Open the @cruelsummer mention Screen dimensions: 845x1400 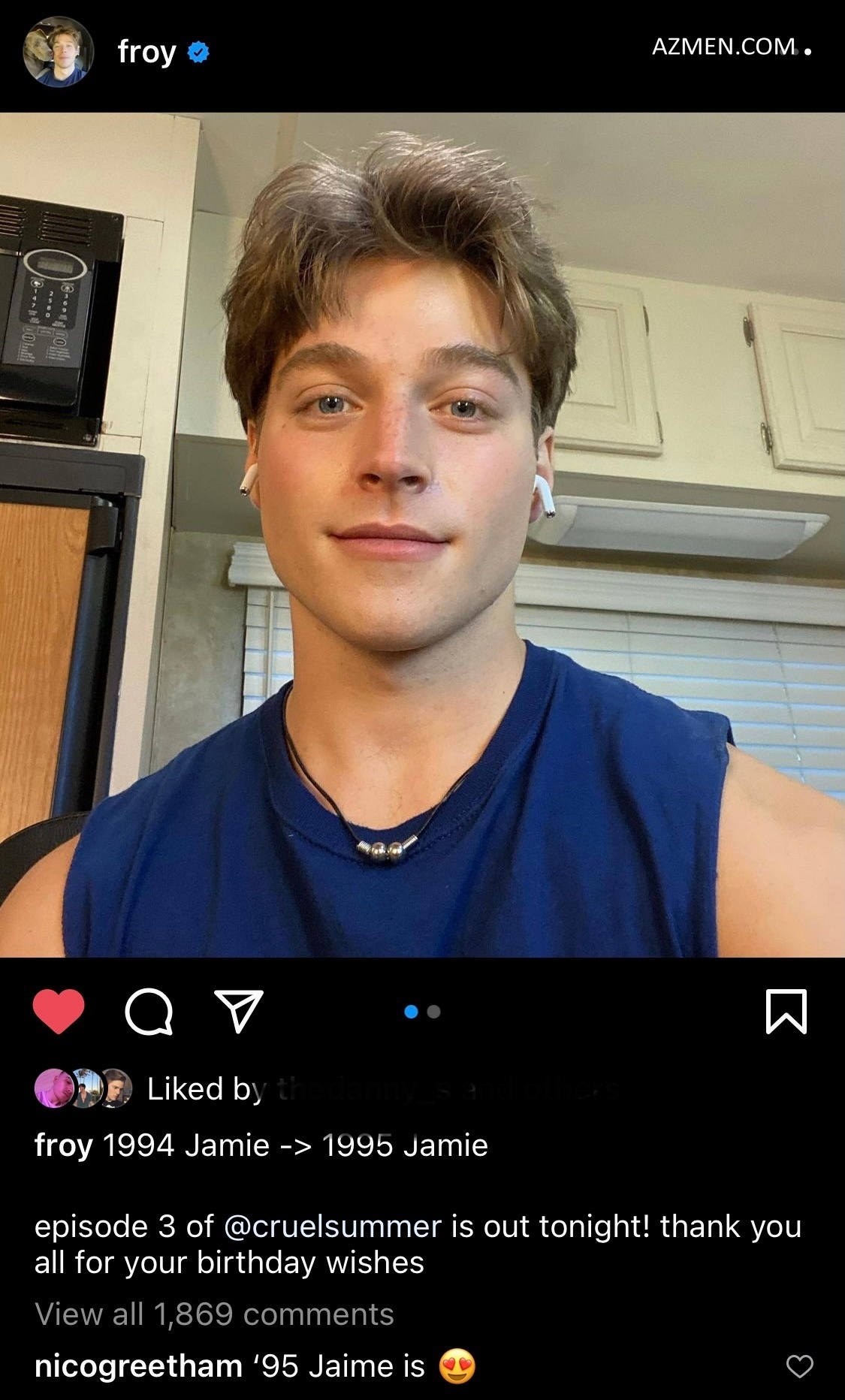[332, 1227]
